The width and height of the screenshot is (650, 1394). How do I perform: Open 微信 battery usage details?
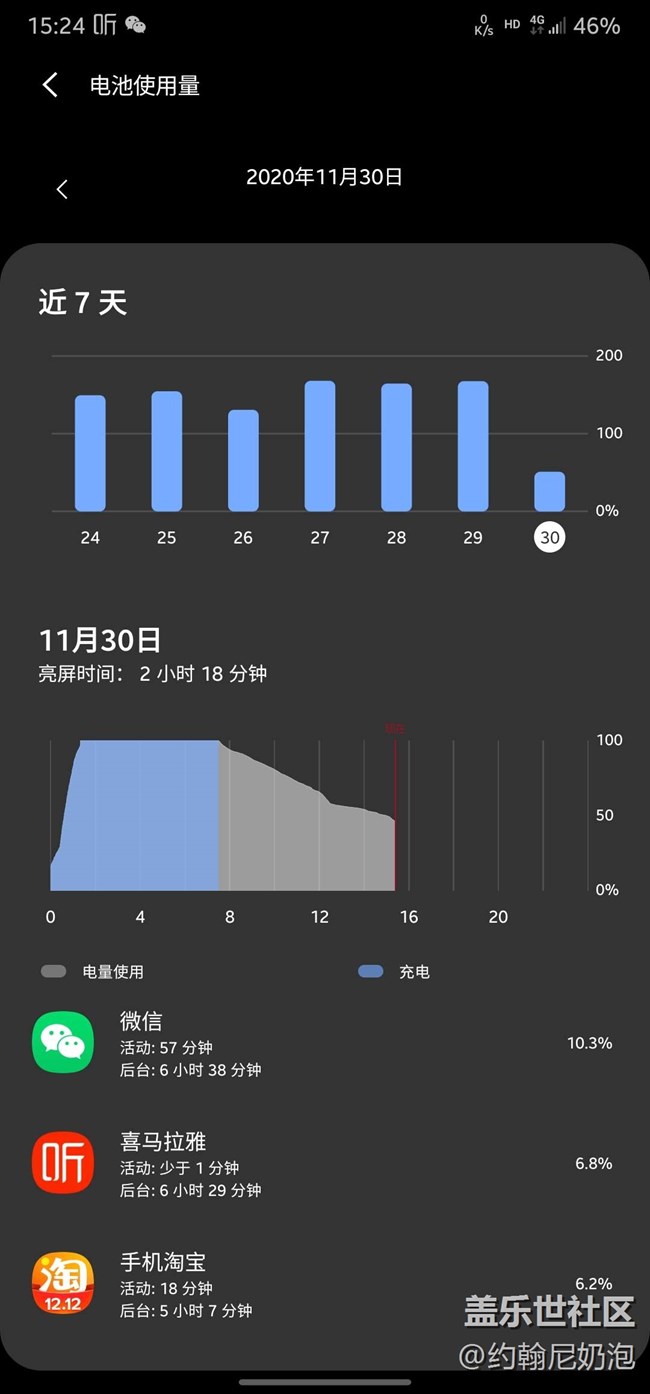(x=324, y=1044)
